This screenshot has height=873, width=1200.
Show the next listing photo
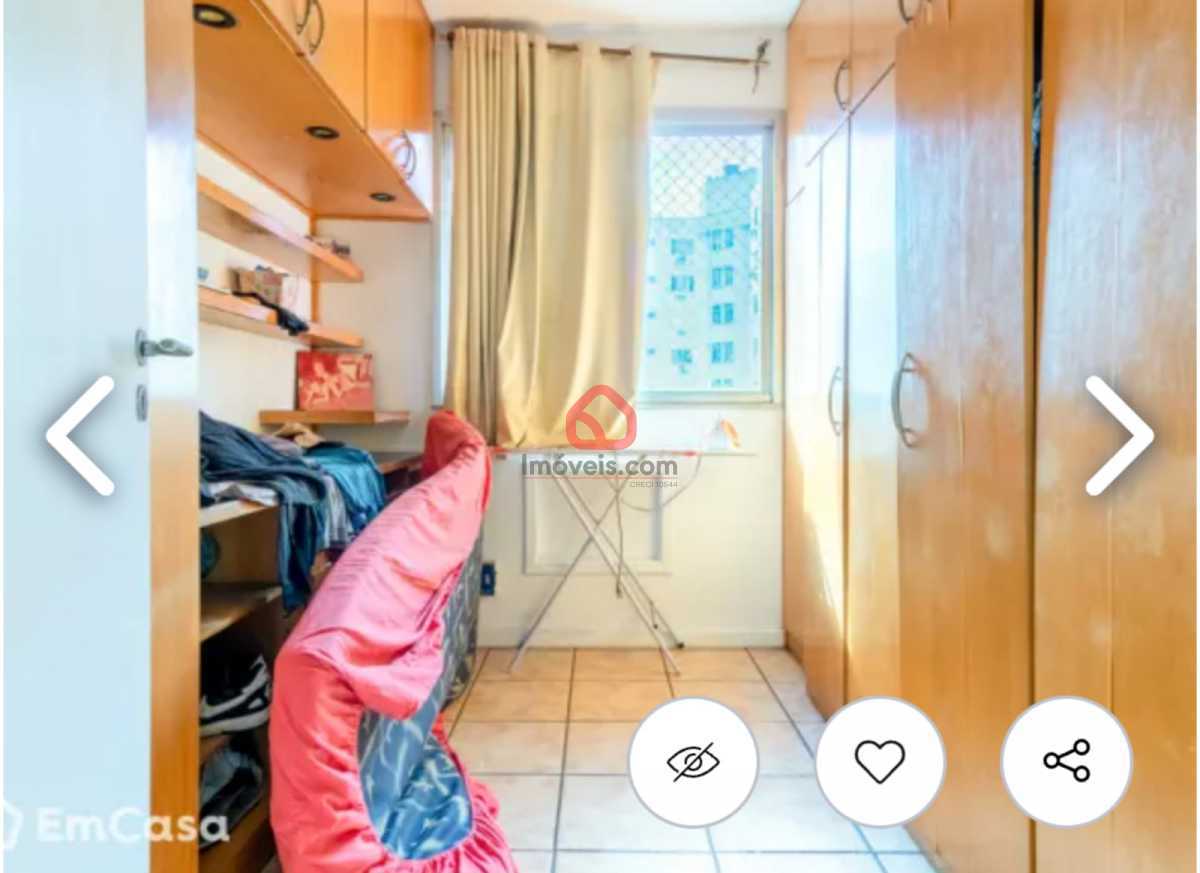click(1119, 436)
